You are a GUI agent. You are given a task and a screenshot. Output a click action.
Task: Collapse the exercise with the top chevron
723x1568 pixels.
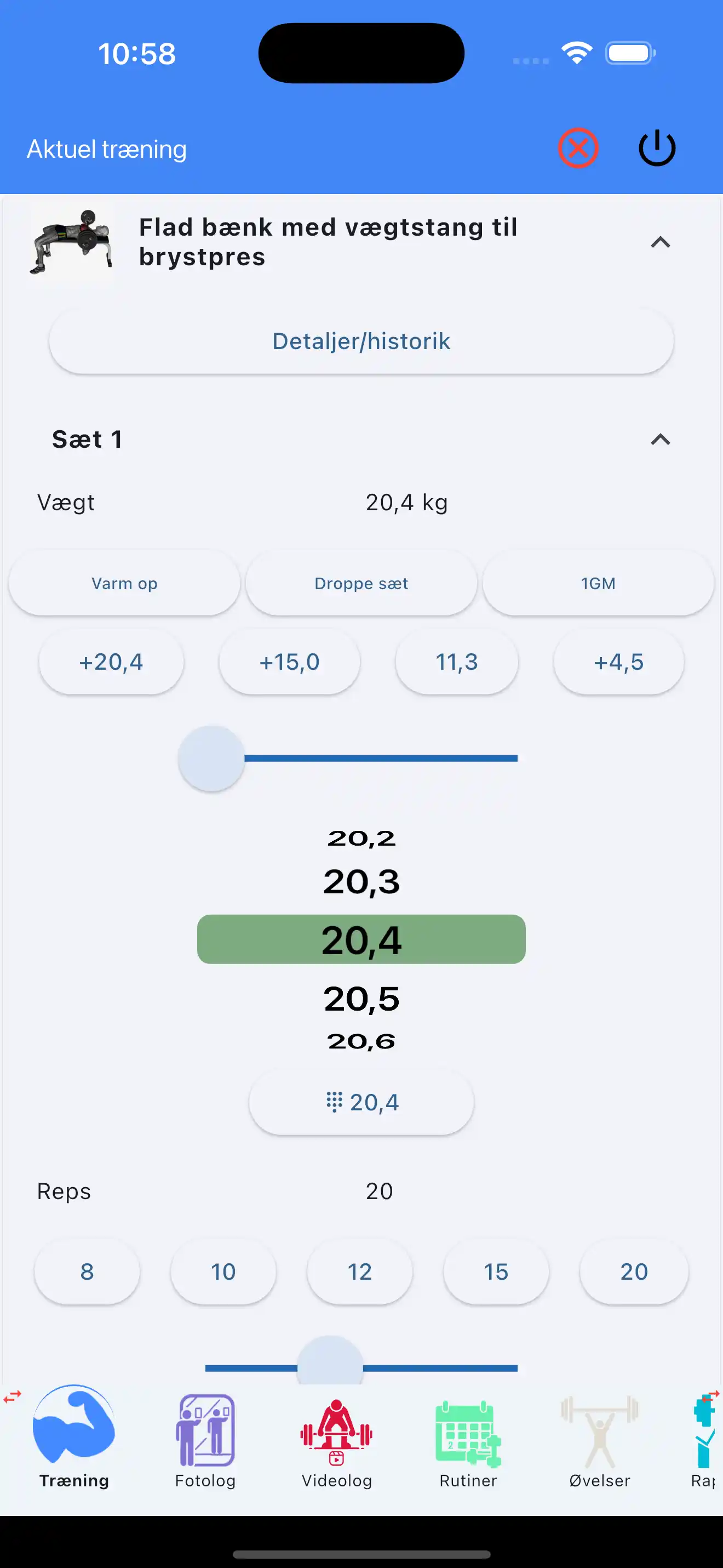tap(661, 242)
